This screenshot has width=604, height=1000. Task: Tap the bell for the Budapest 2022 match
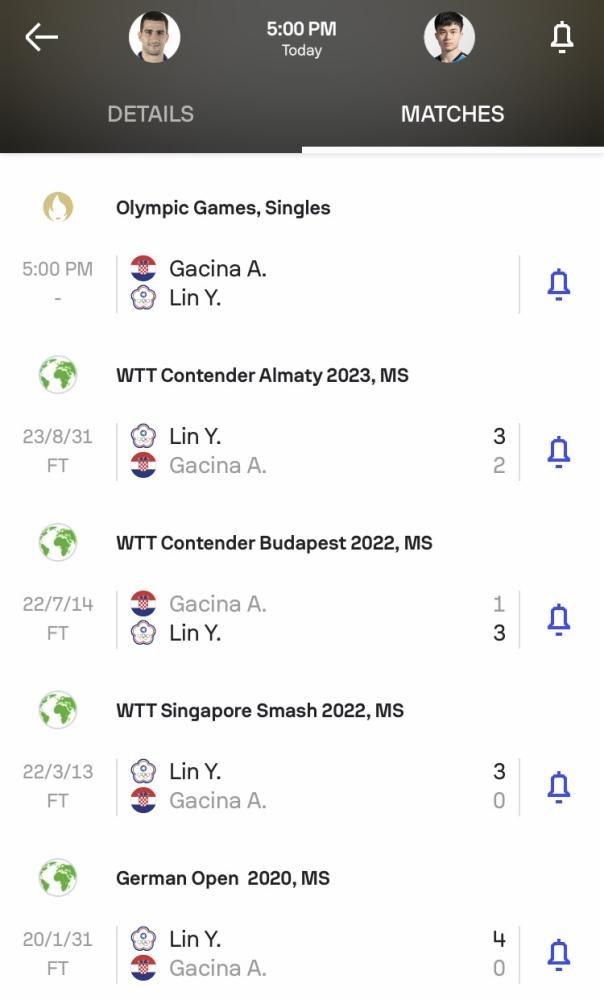point(559,619)
